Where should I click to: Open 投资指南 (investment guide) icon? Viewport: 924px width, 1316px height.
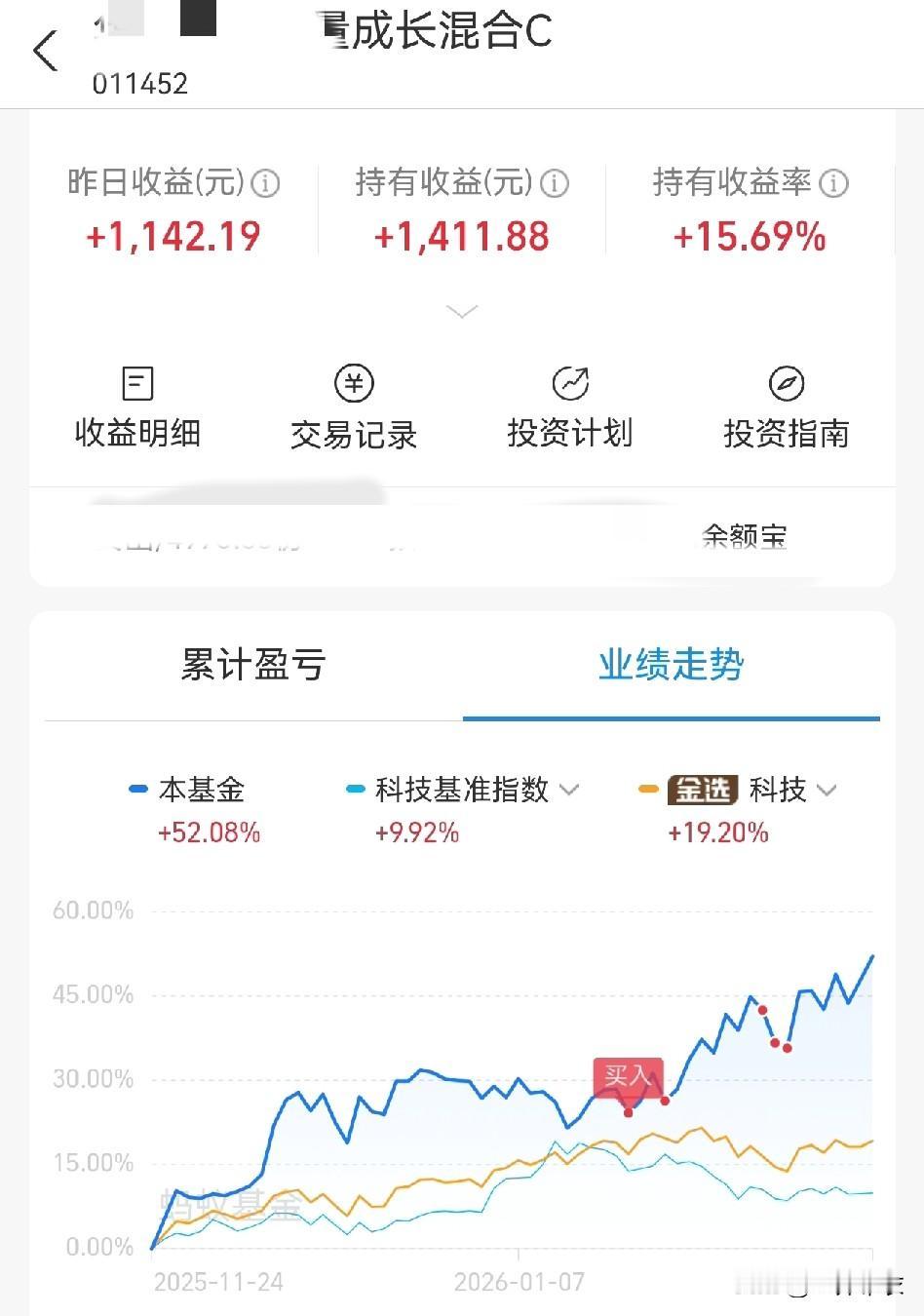pyautogui.click(x=788, y=404)
